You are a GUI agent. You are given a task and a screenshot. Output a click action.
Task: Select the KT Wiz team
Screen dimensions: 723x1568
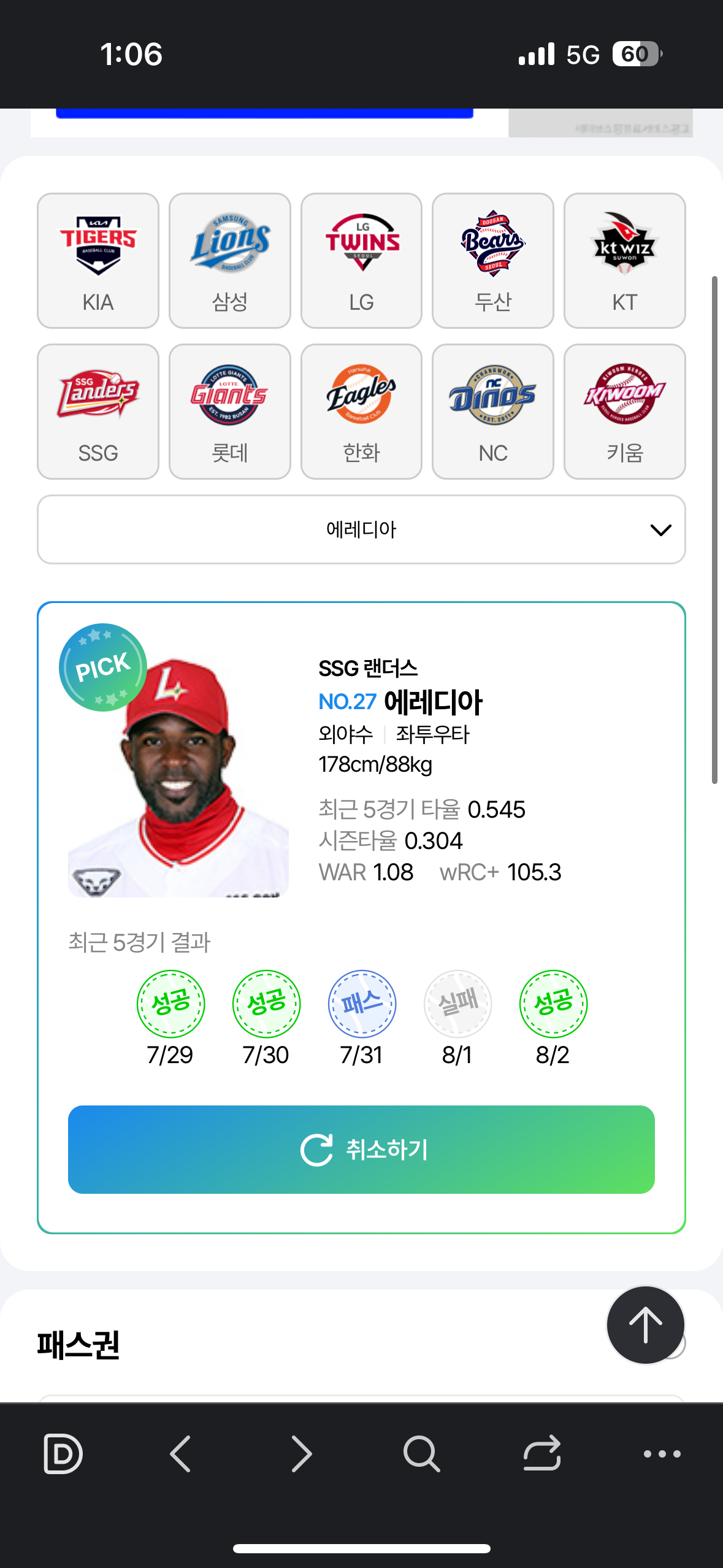coord(625,261)
